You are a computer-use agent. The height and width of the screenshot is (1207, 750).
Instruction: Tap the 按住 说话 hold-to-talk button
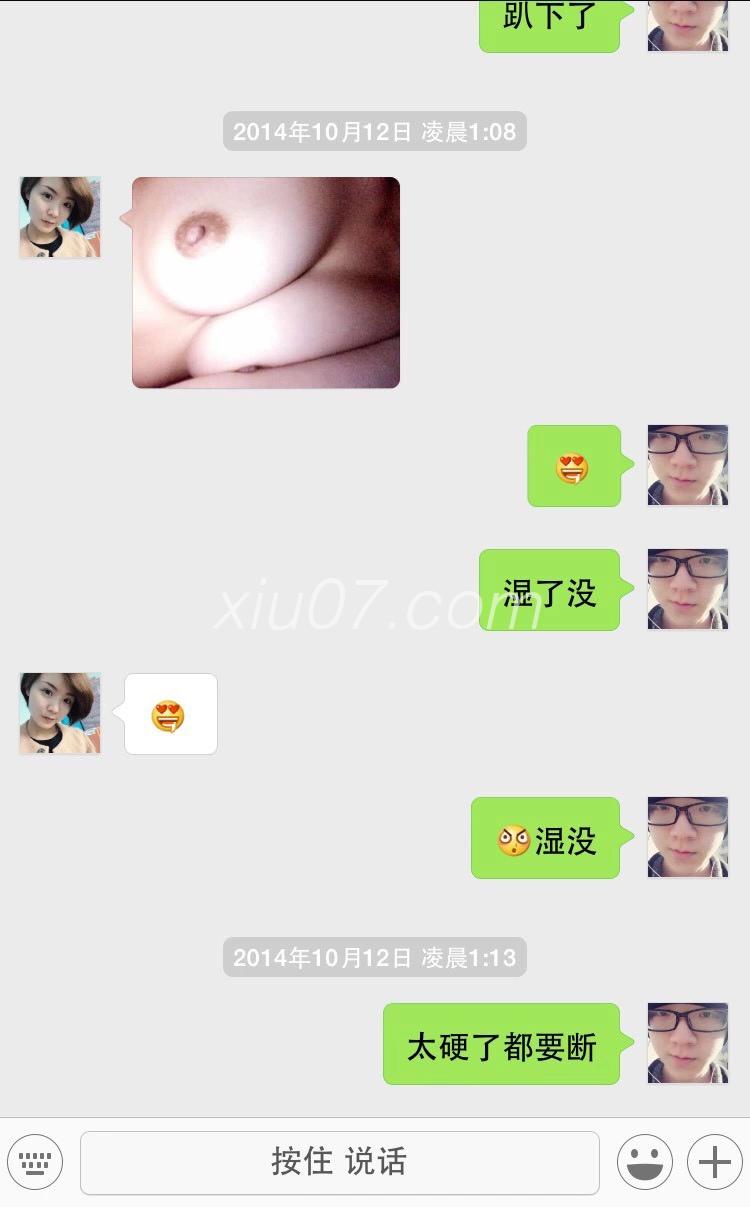coord(340,1162)
